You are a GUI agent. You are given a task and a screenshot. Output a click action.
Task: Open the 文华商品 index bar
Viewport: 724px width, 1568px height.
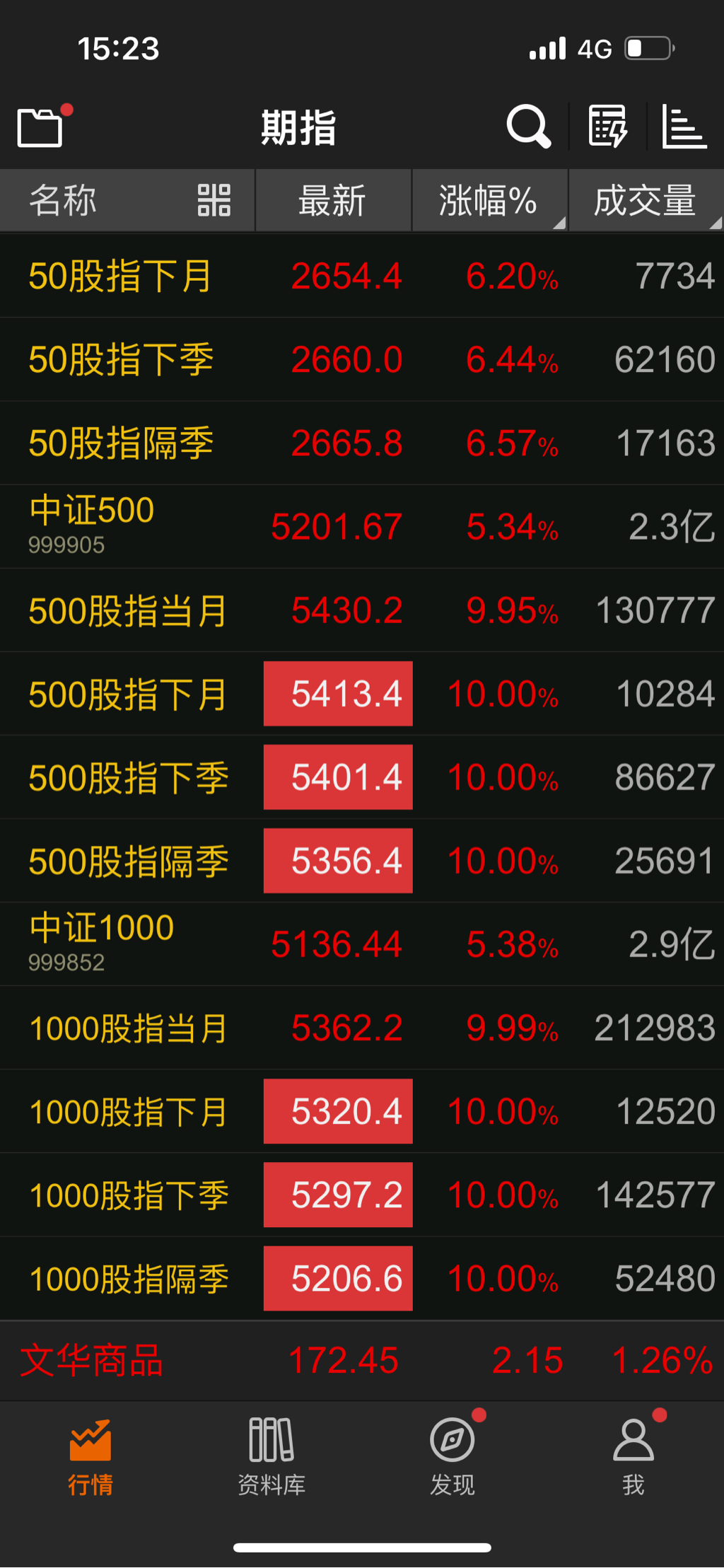click(x=362, y=1360)
